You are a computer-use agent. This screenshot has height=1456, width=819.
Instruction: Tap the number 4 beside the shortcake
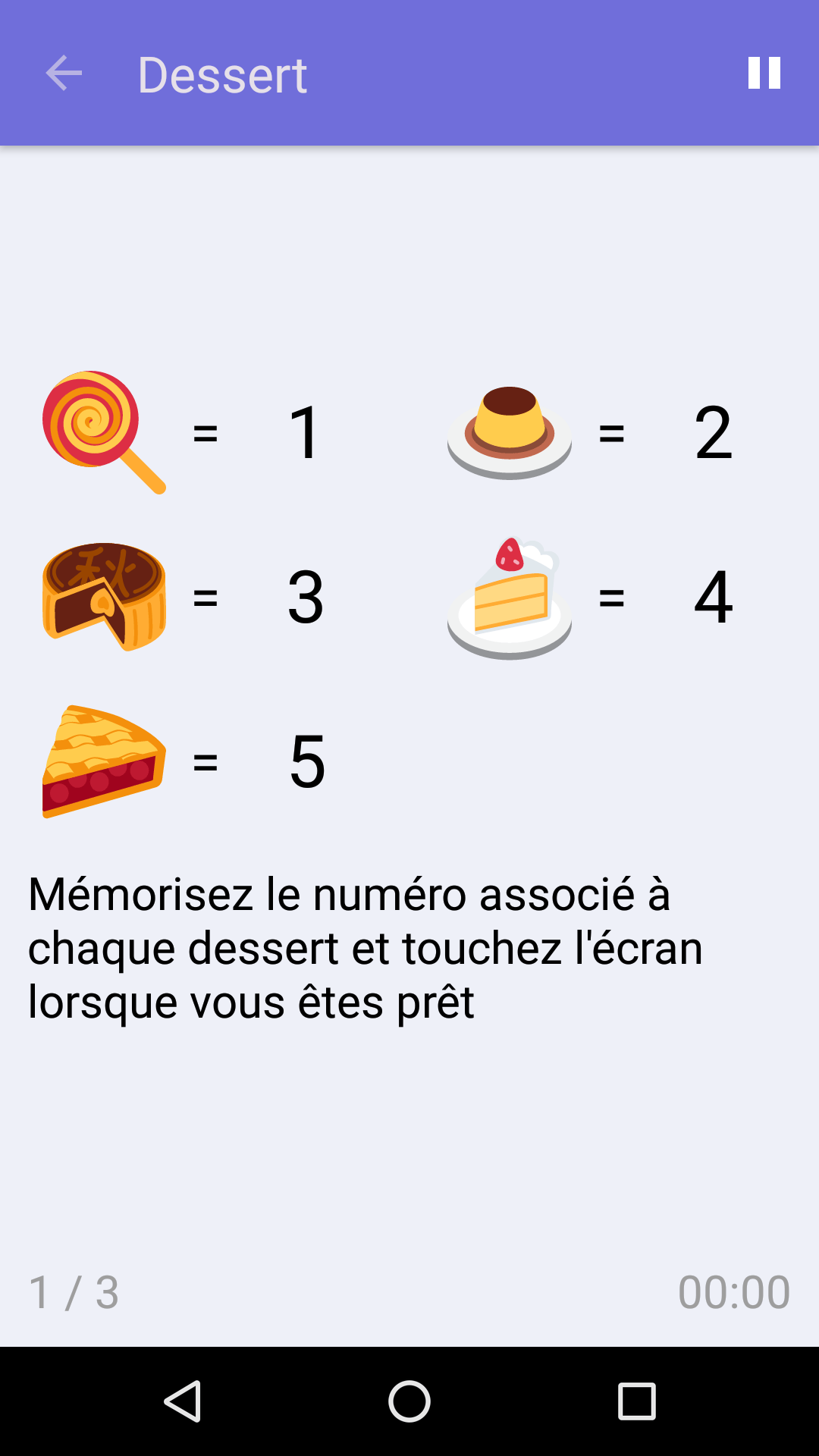[x=713, y=599]
